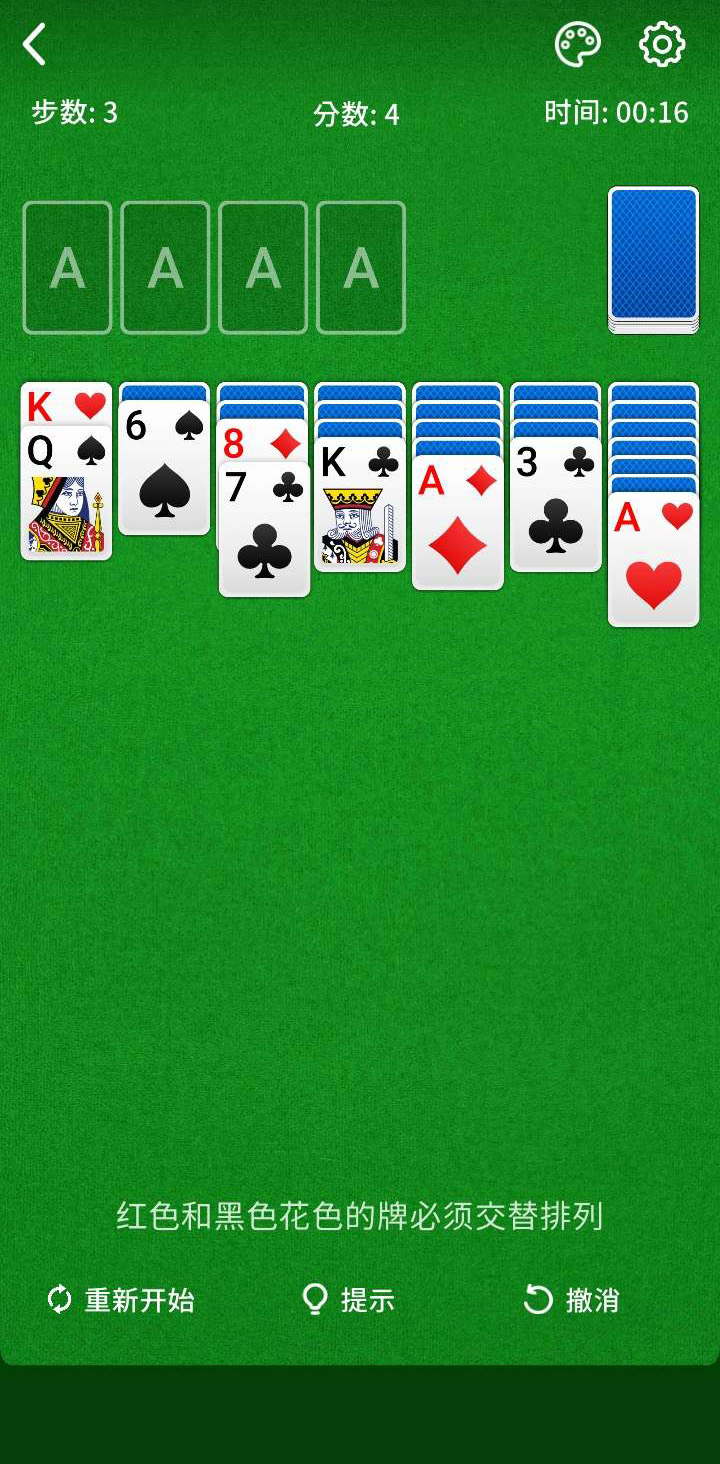Select the 6 of Spades card
720x1464 pixels.
[x=164, y=467]
